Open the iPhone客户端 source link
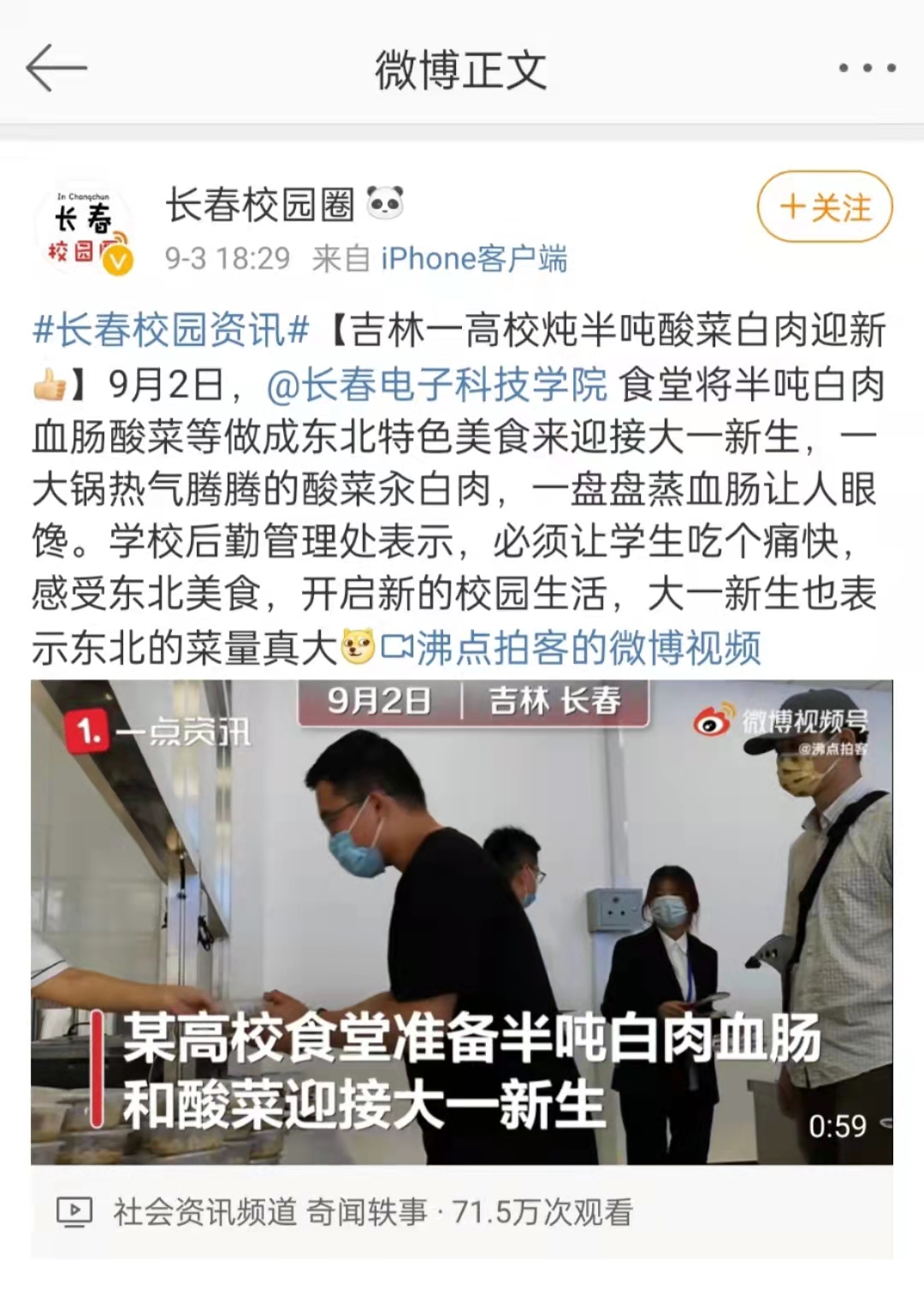The width and height of the screenshot is (924, 1304). pyautogui.click(x=474, y=258)
